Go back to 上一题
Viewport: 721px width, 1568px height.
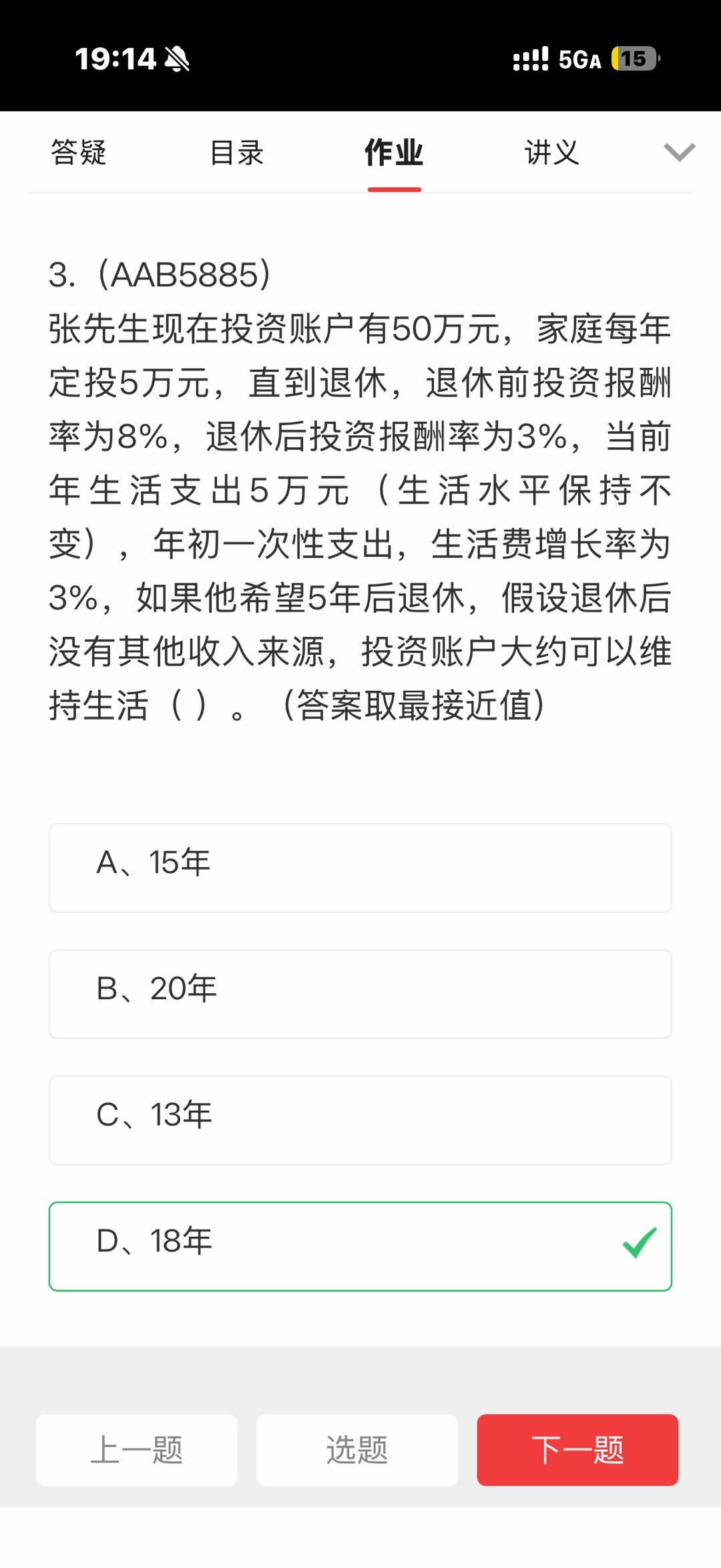point(137,1449)
